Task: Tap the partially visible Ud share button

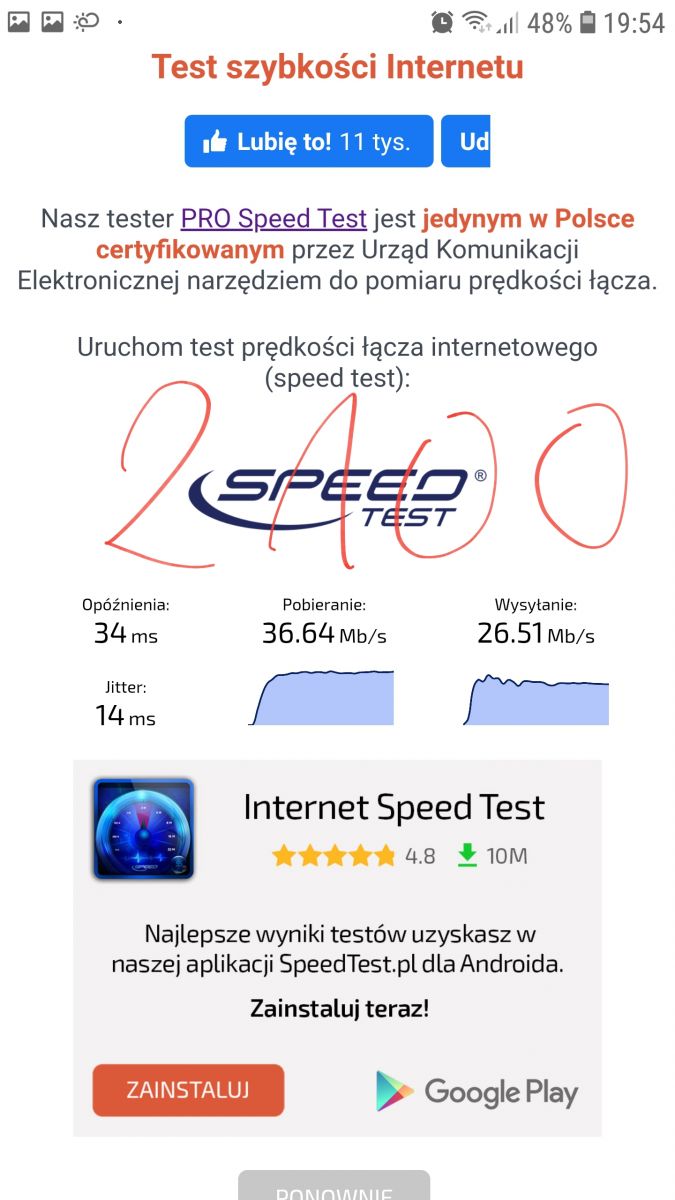Action: 466,141
